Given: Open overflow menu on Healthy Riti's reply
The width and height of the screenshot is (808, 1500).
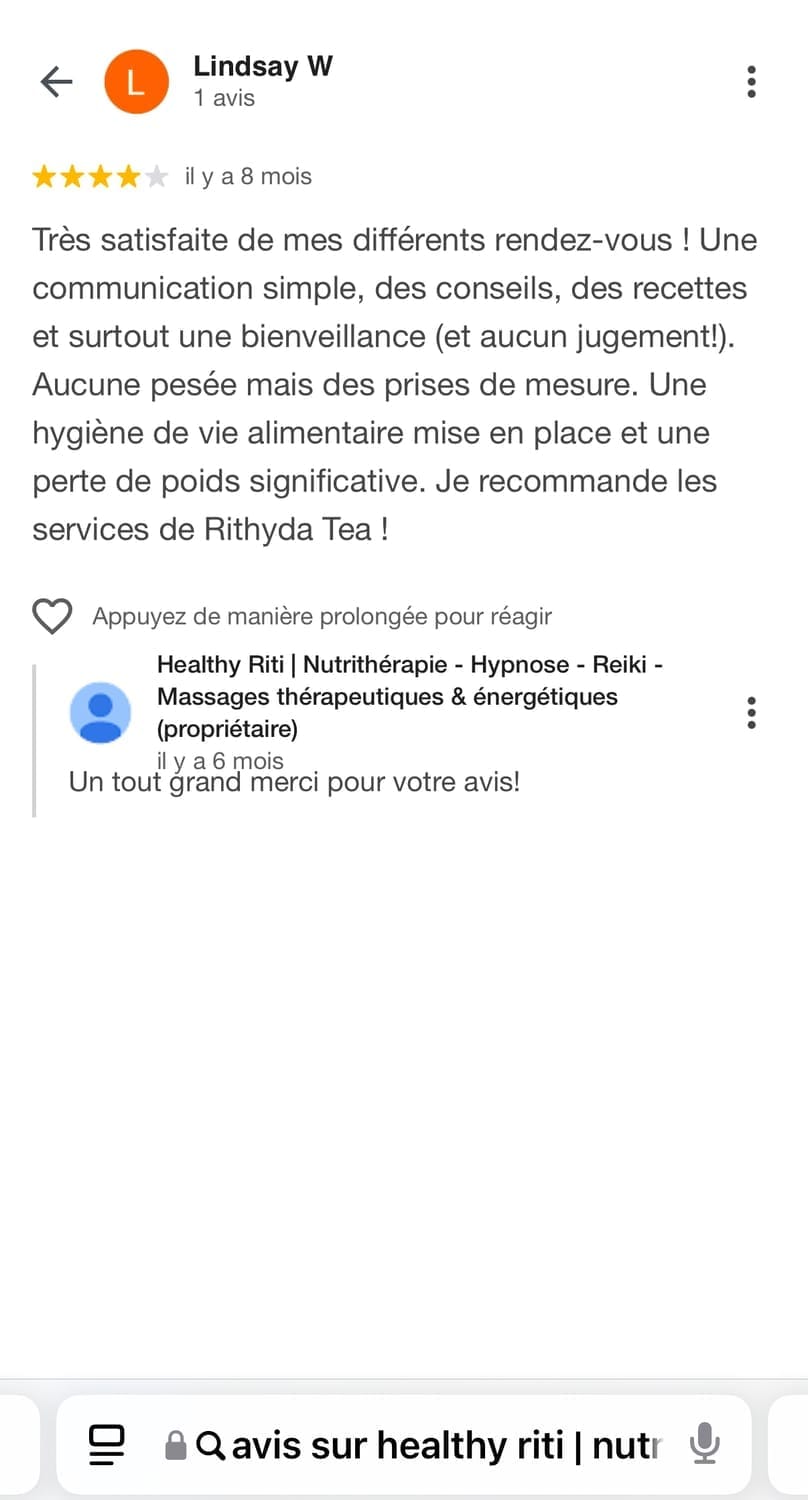Looking at the screenshot, I should point(751,713).
